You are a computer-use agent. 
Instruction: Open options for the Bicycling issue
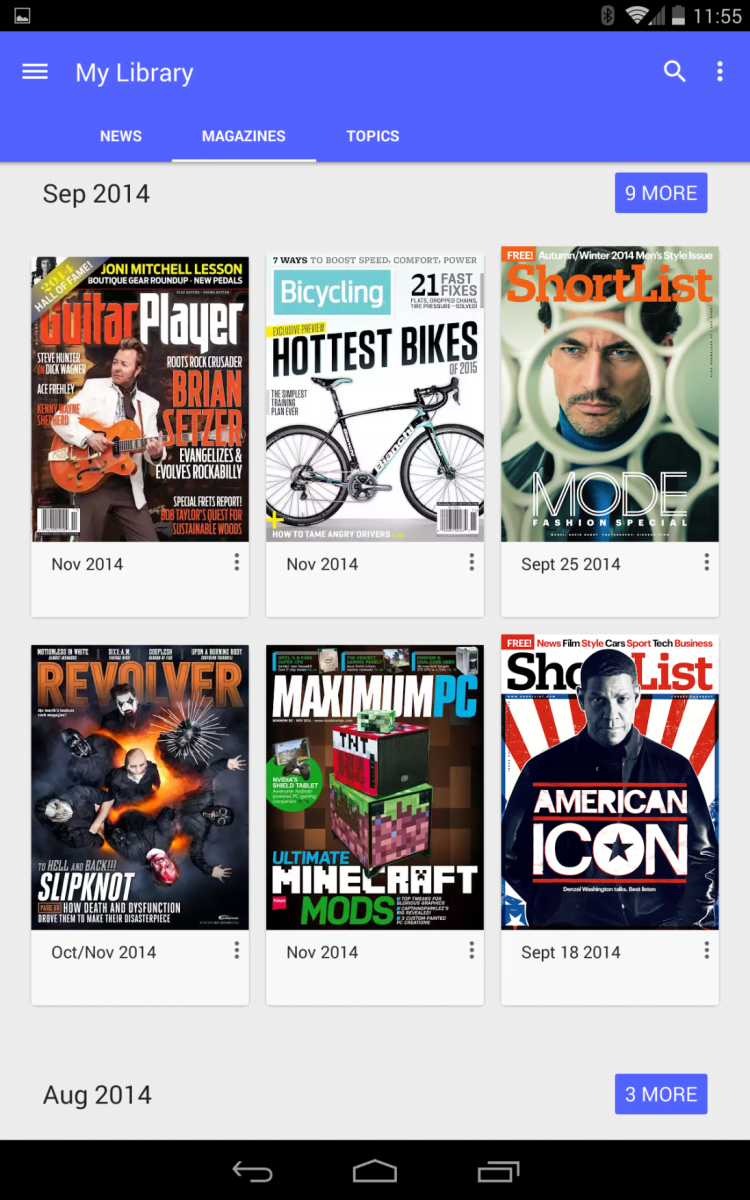[x=472, y=563]
